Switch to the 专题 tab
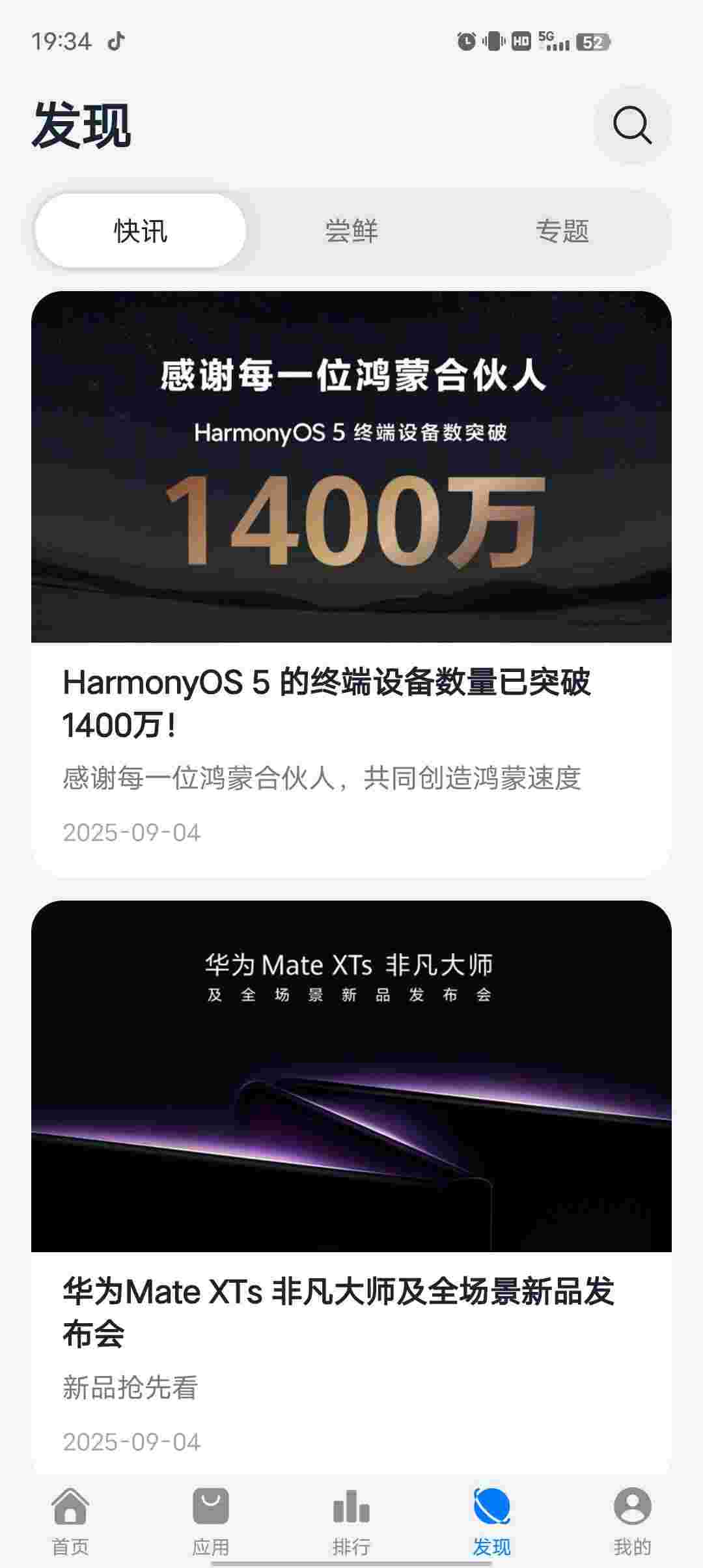This screenshot has width=703, height=1568. pos(562,231)
